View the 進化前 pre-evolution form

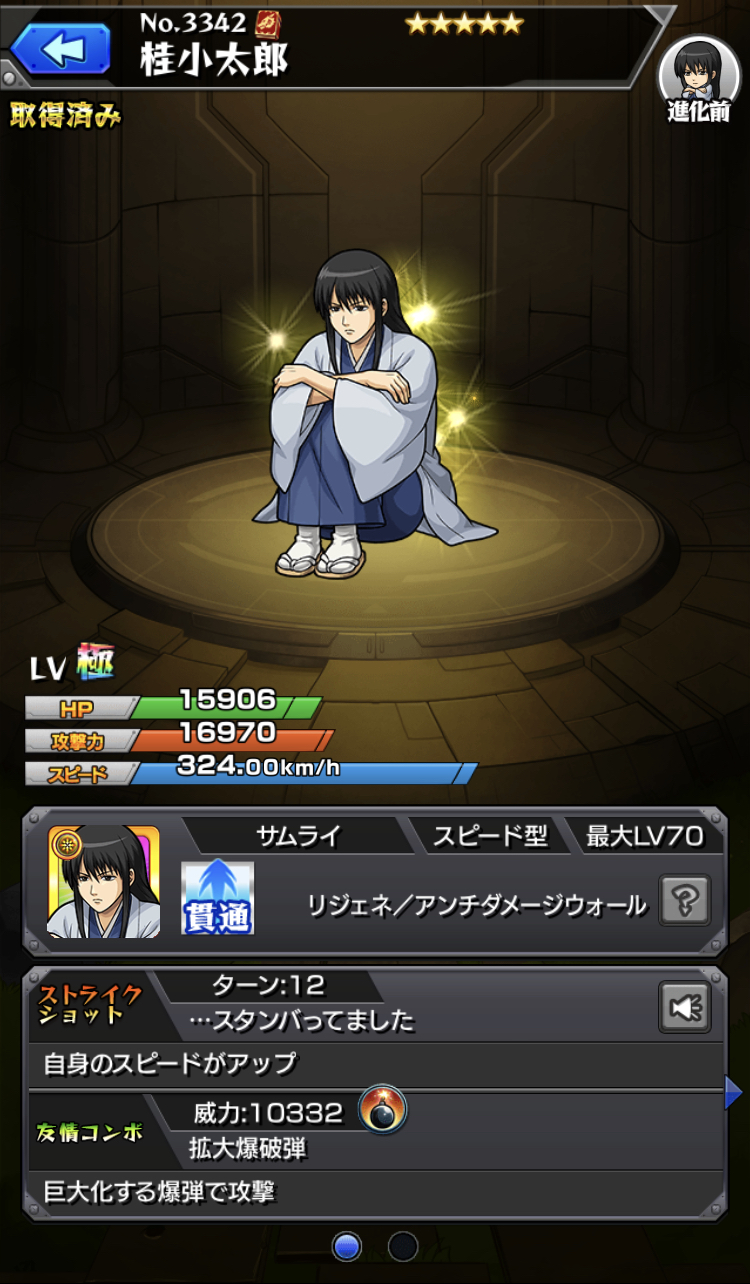point(699,80)
